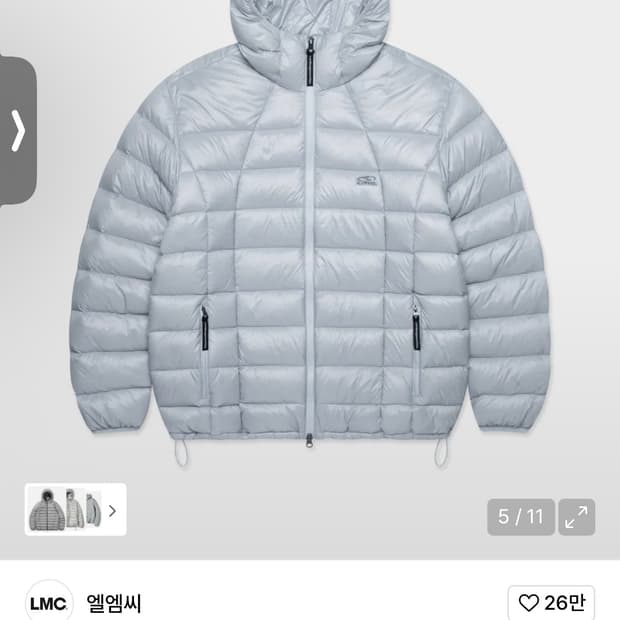Open the 엘엠씨 brand page

[x=114, y=603]
